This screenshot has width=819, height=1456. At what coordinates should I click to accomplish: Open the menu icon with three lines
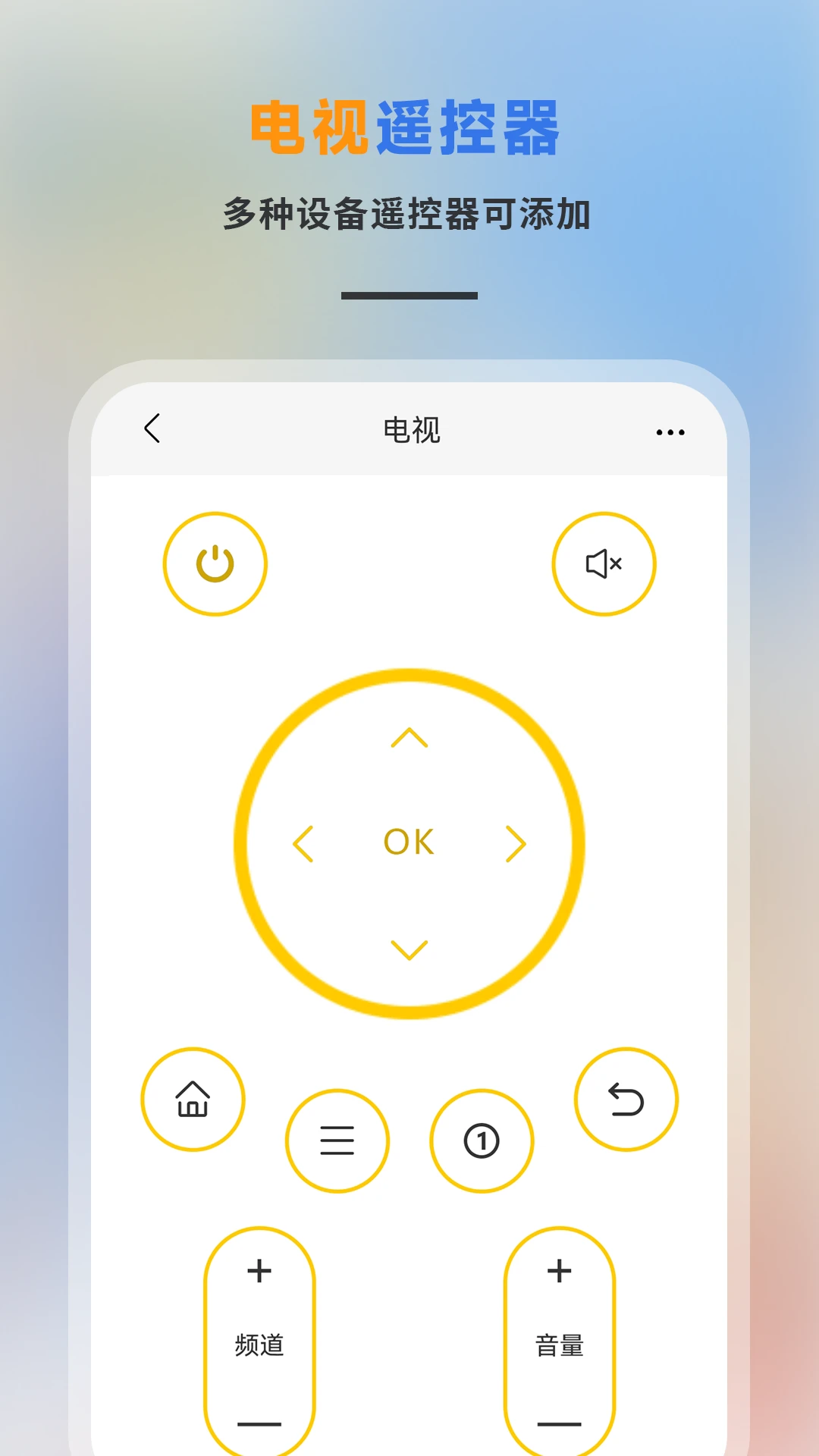(x=337, y=1141)
